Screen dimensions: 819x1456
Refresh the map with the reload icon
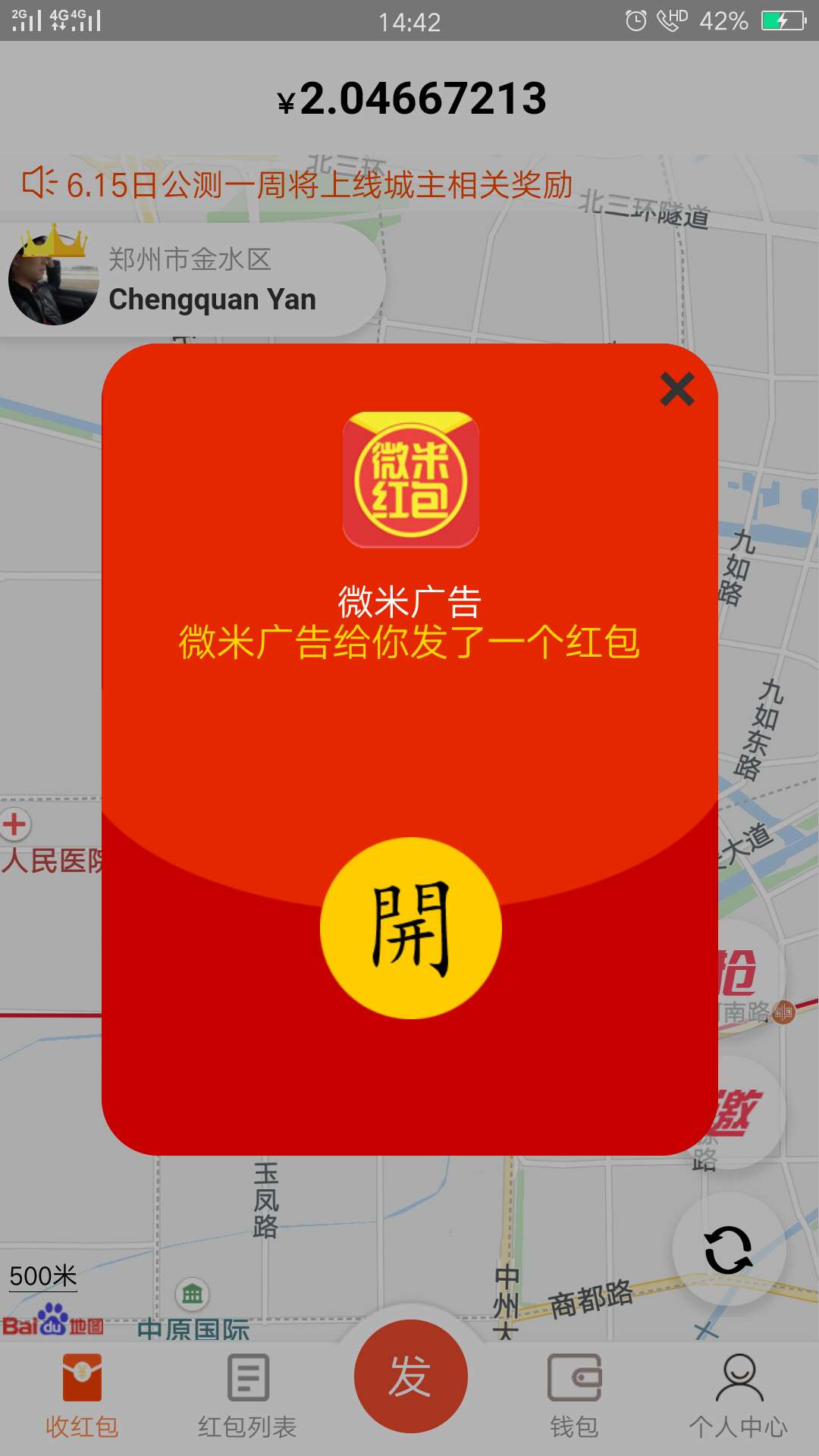pos(729,1250)
